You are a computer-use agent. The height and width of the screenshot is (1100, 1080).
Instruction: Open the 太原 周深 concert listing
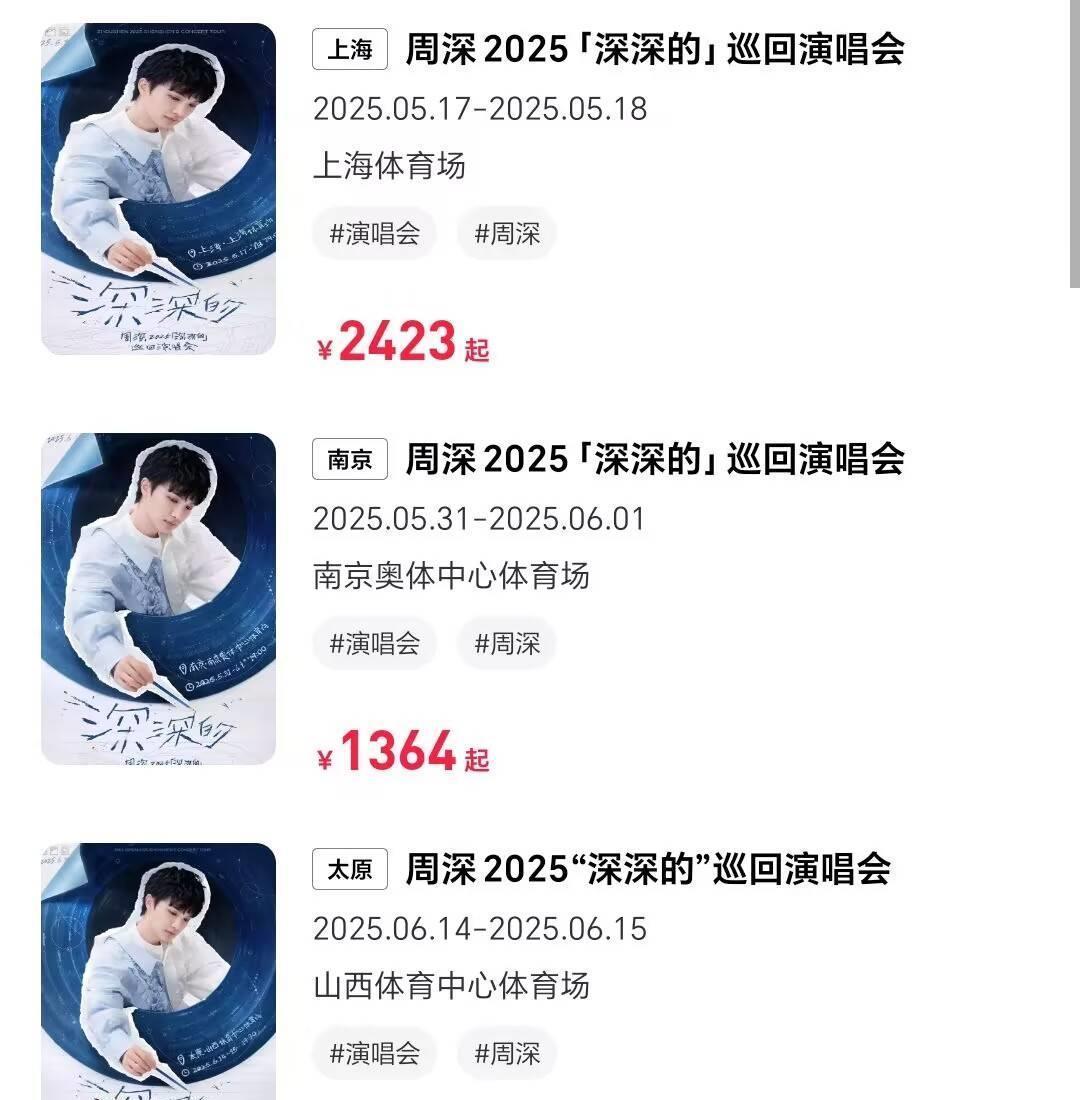tap(647, 869)
